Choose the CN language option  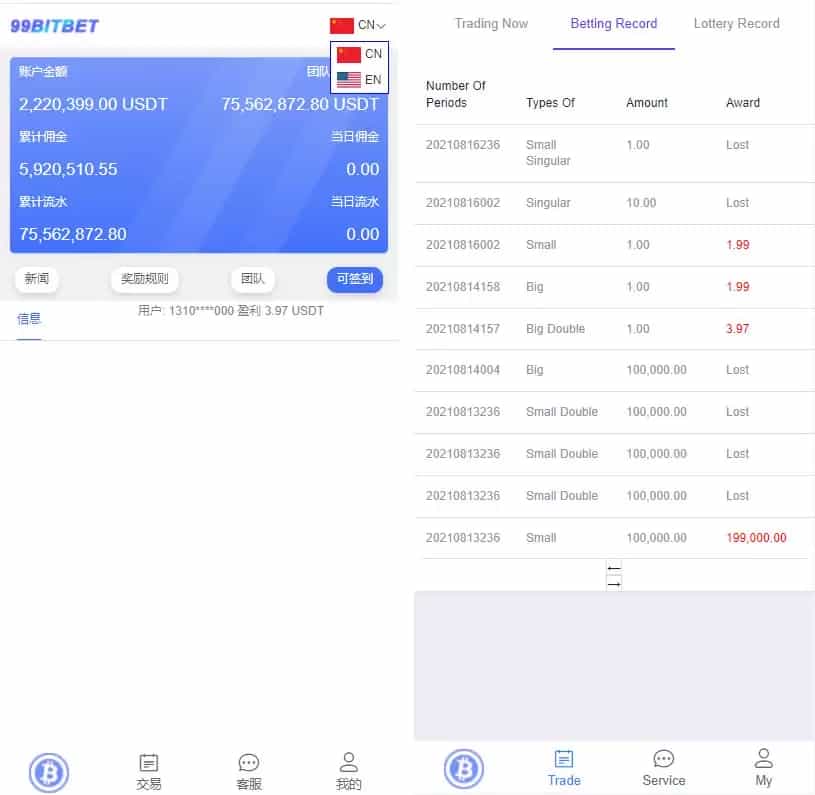[x=359, y=54]
